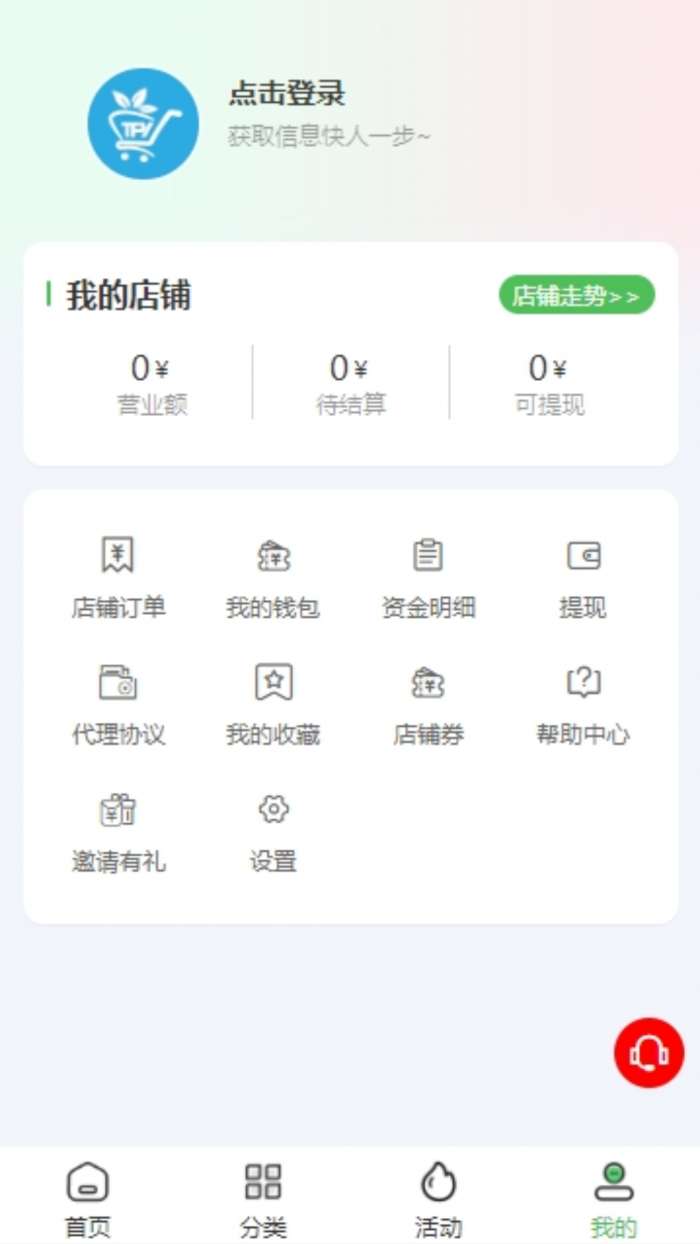
Task: Select the 我的 profile tab
Action: tap(613, 1198)
